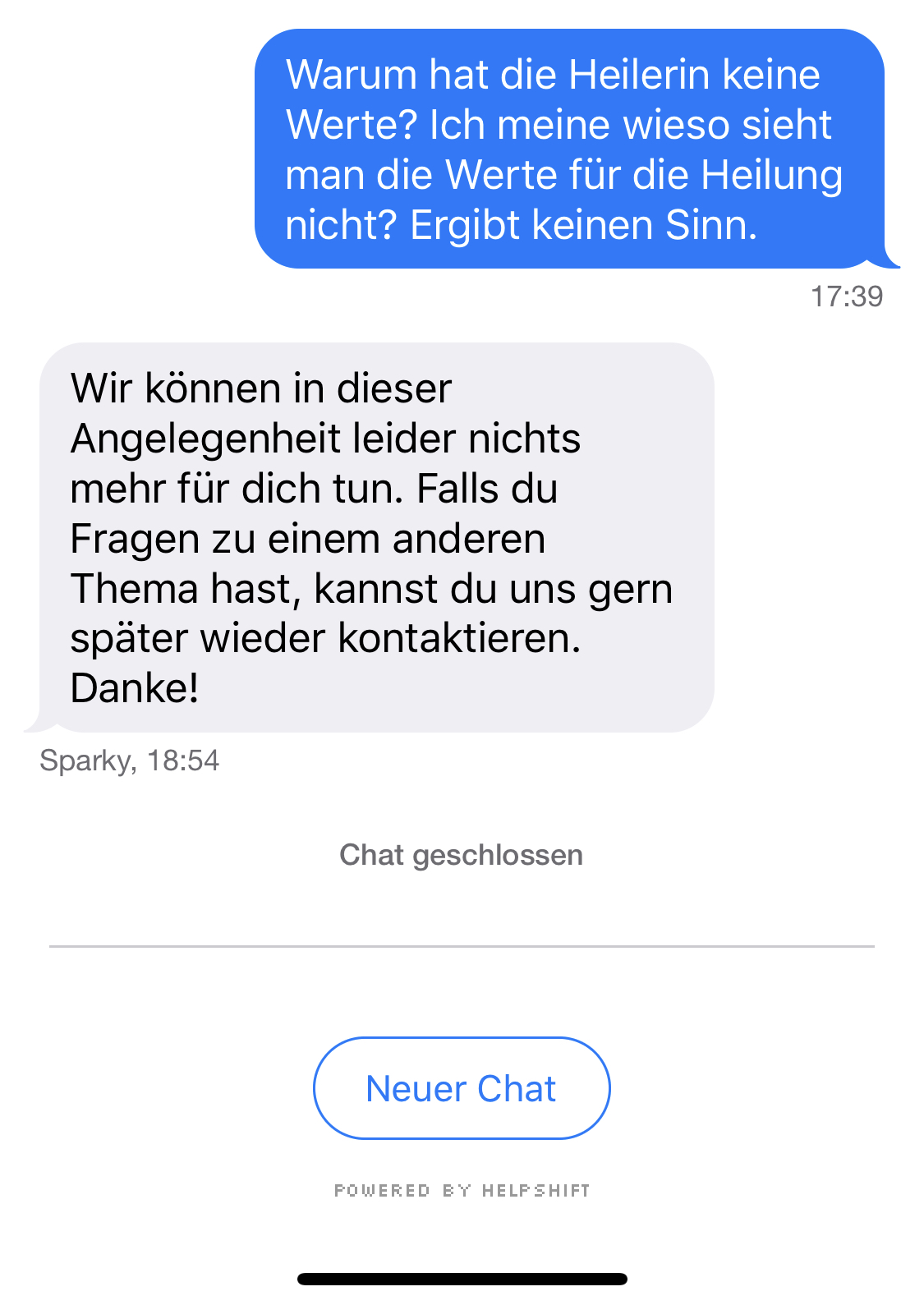The width and height of the screenshot is (924, 1305).
Task: Start a new chat with Neuer Chat
Action: [461, 1087]
